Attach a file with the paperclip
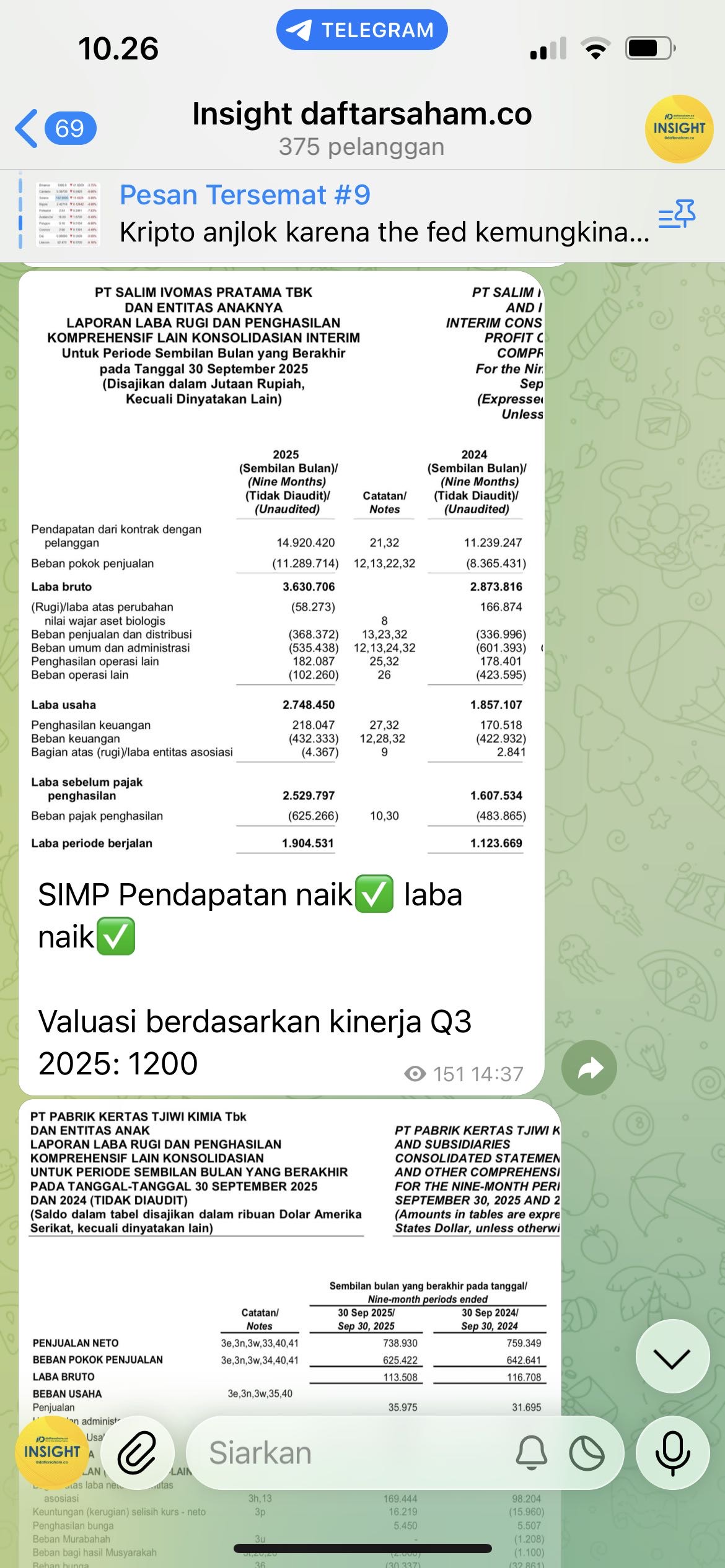This screenshot has width=725, height=1568. [136, 1452]
